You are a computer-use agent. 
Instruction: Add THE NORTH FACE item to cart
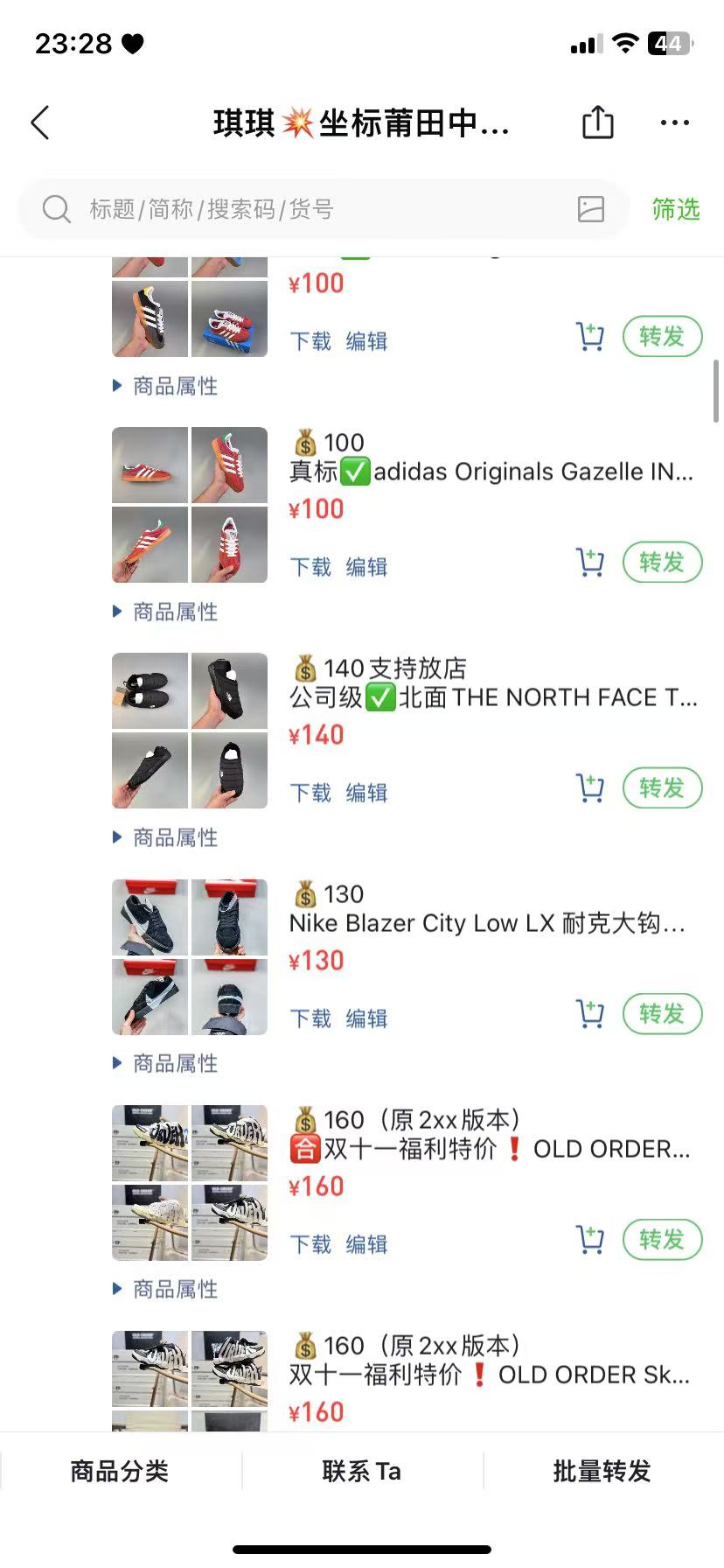pyautogui.click(x=590, y=788)
